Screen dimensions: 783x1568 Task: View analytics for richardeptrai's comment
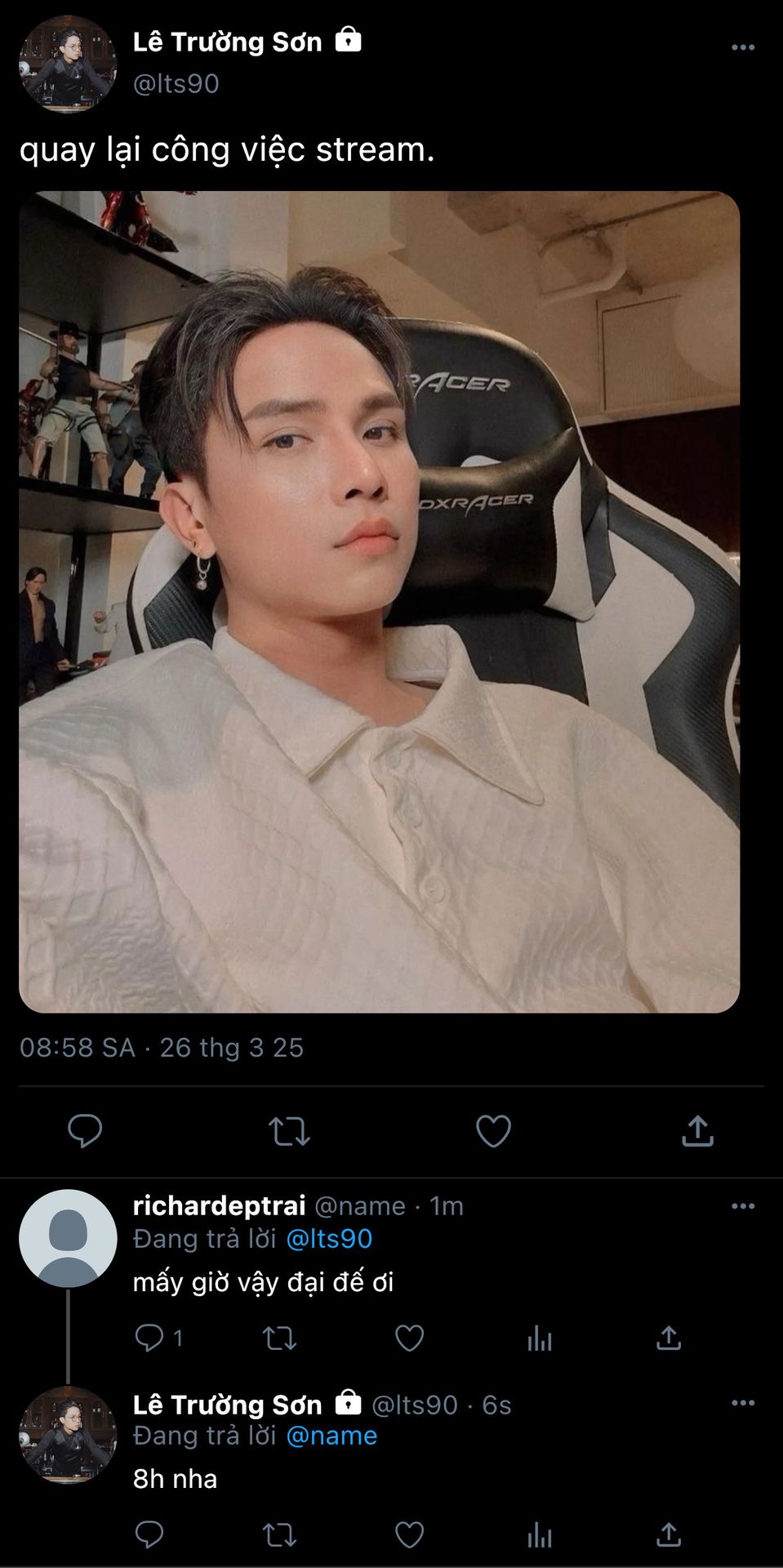click(x=539, y=1338)
